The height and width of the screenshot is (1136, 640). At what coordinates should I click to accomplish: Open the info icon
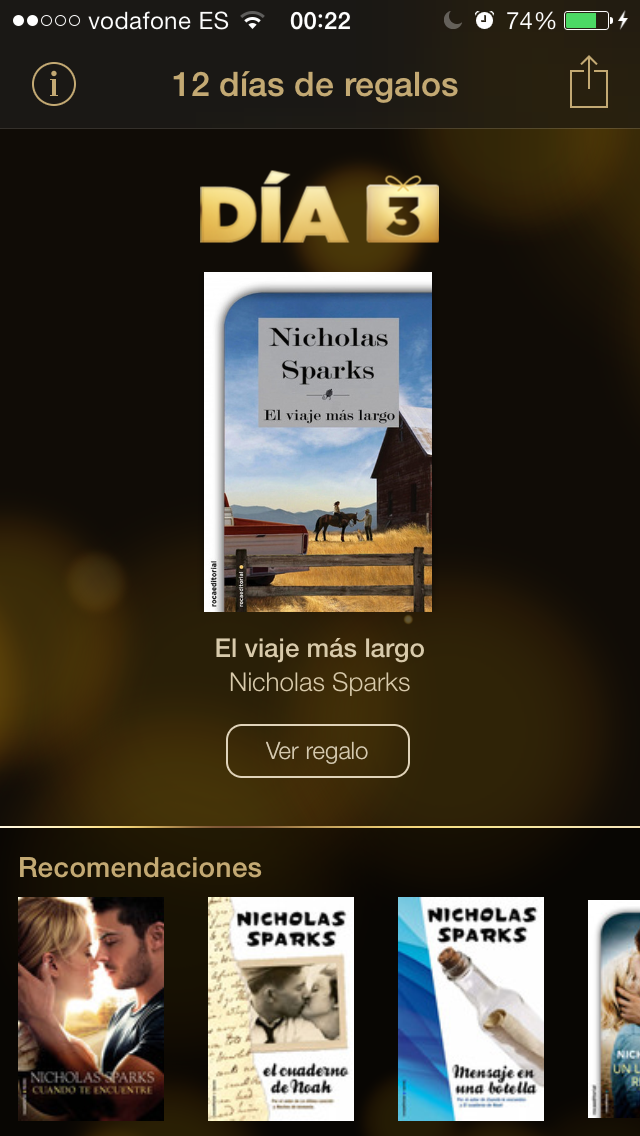coord(54,84)
